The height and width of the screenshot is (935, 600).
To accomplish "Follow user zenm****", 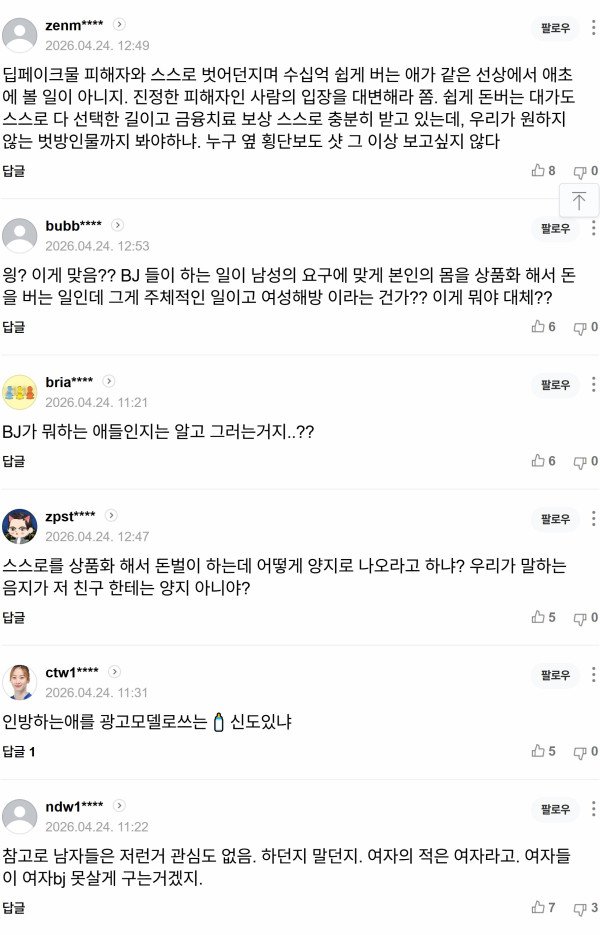I will (555, 28).
